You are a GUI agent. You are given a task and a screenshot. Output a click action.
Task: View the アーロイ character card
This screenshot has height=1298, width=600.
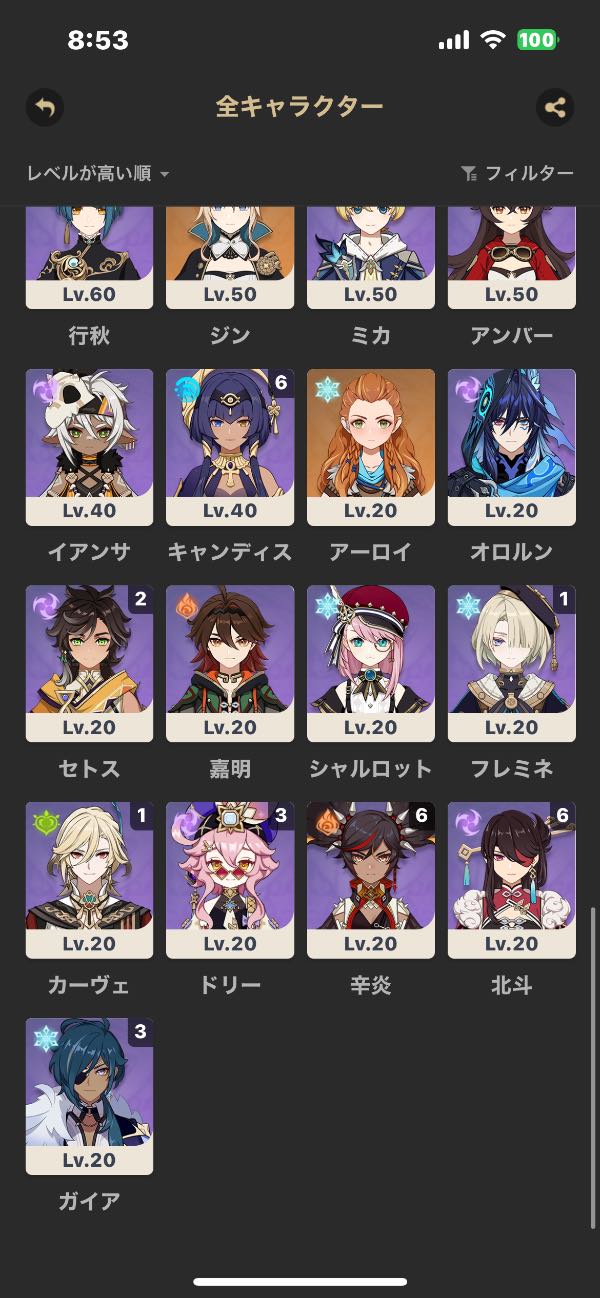371,447
